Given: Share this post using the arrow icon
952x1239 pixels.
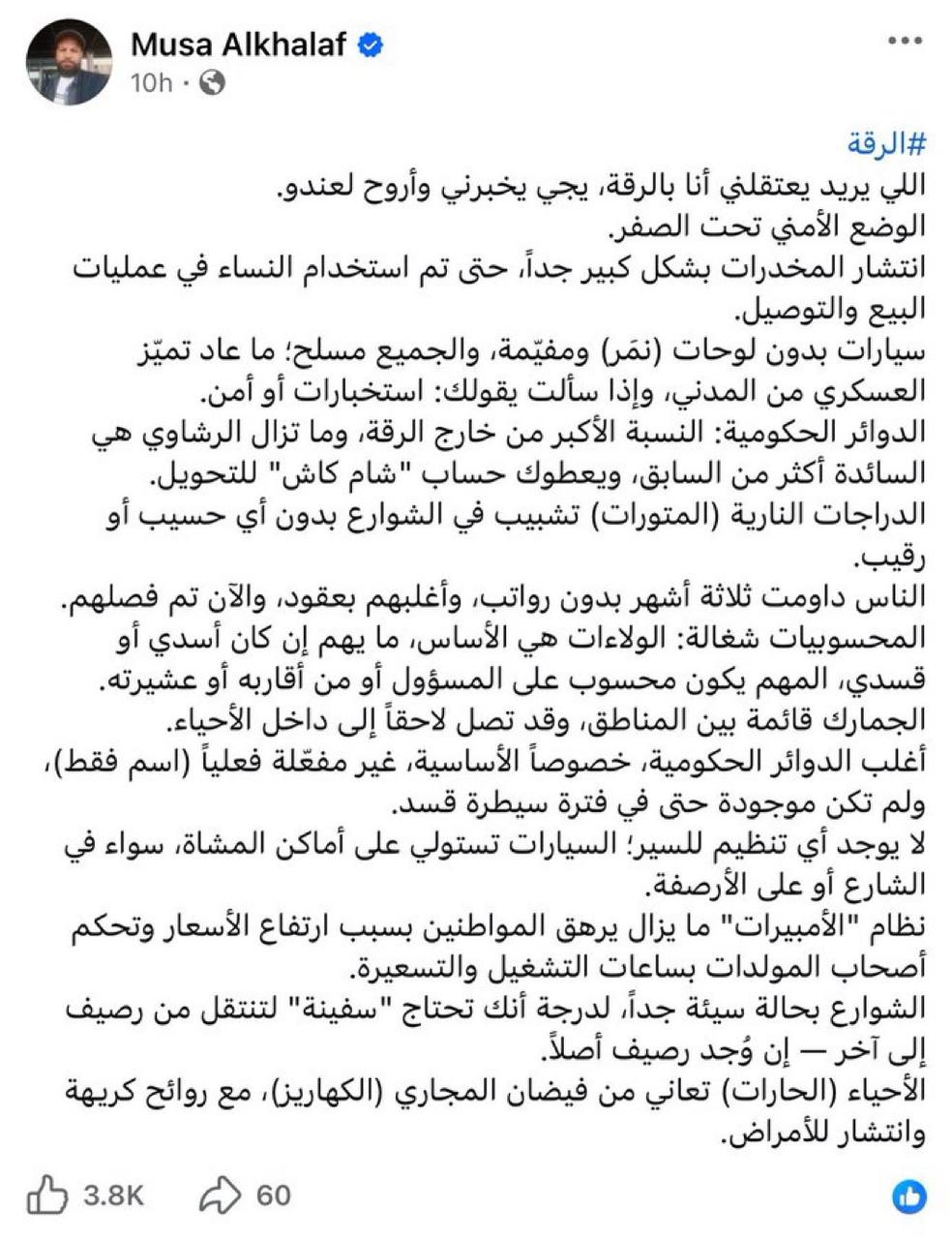Looking at the screenshot, I should click(220, 1195).
